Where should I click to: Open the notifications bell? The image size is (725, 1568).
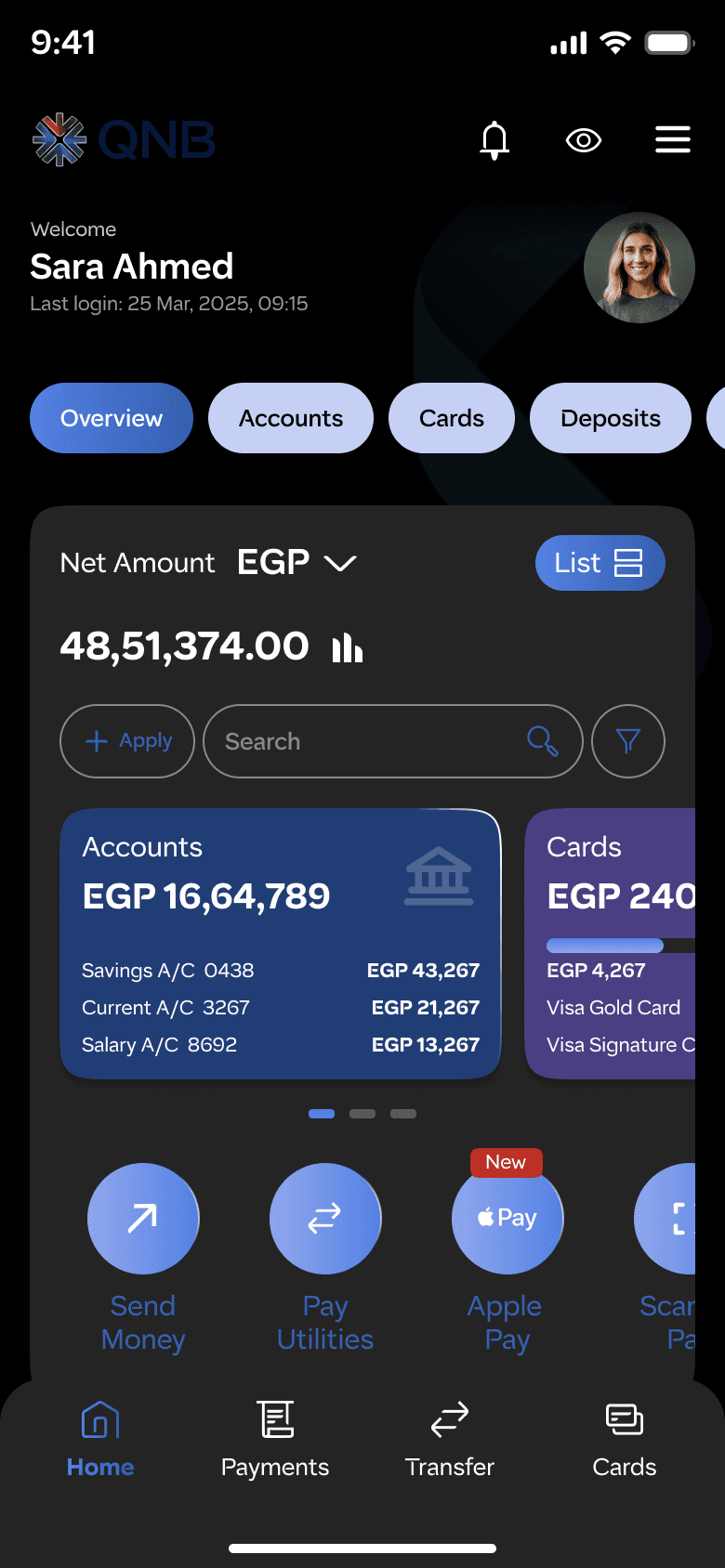pos(494,140)
